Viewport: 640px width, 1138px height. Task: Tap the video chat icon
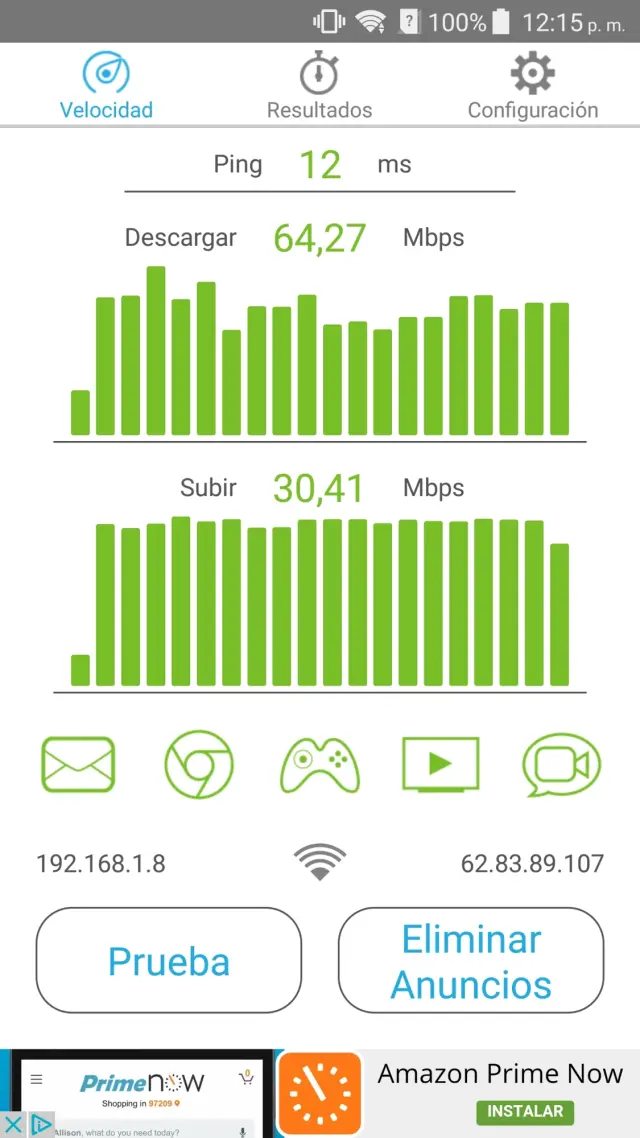pyautogui.click(x=561, y=765)
